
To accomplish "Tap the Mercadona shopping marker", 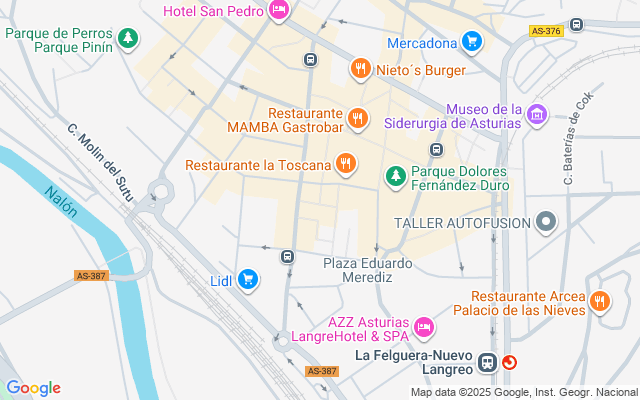I will point(472,42).
